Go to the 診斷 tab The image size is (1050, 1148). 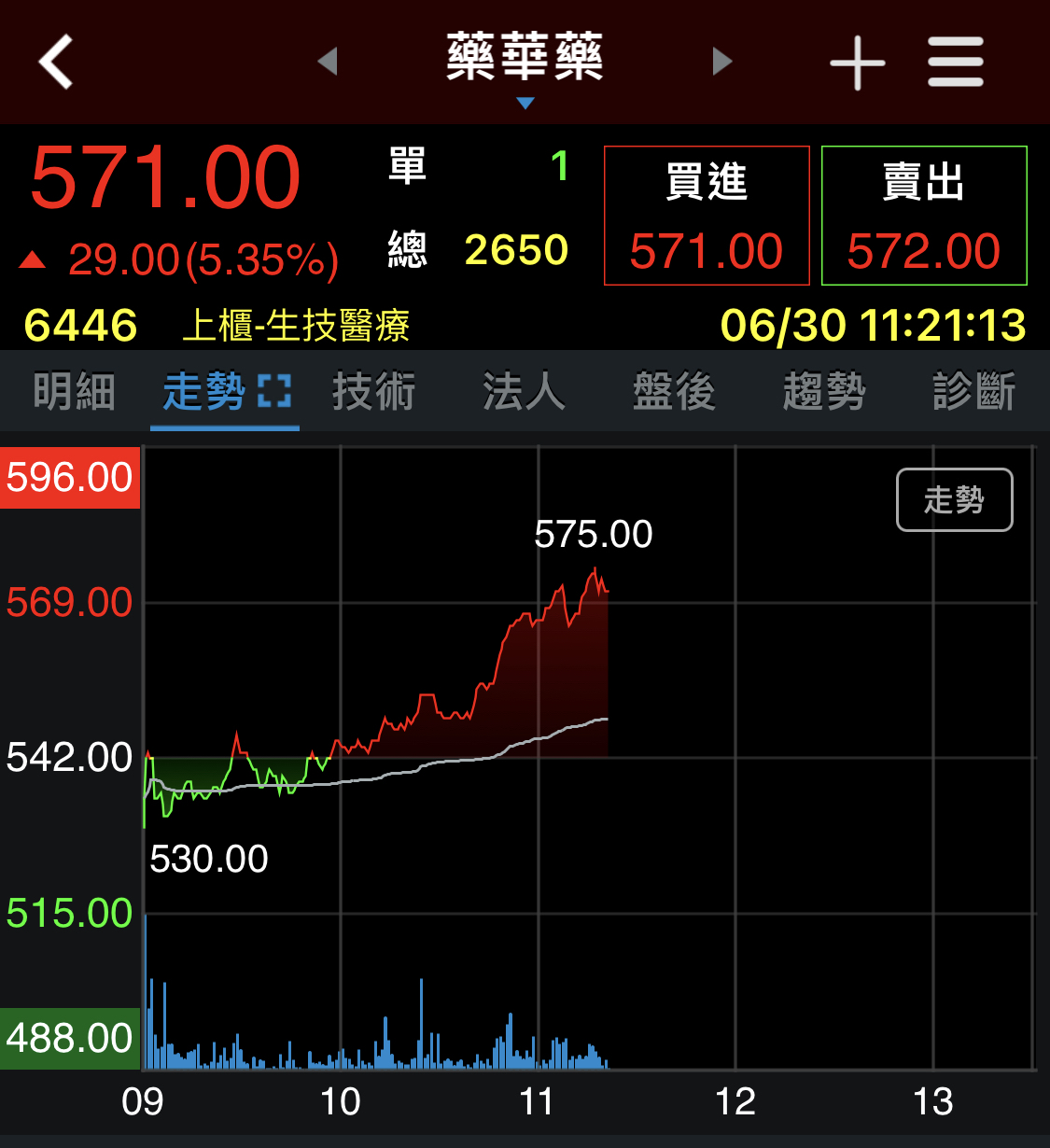973,392
